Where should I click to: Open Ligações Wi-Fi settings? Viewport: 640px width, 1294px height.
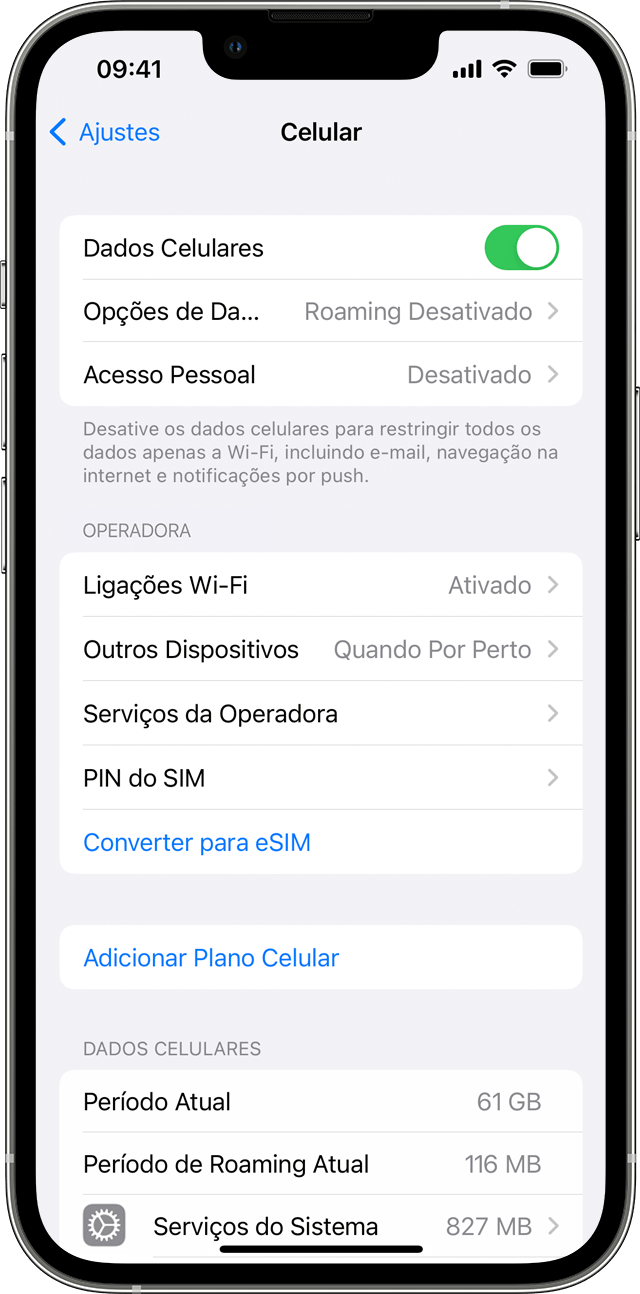click(x=320, y=585)
